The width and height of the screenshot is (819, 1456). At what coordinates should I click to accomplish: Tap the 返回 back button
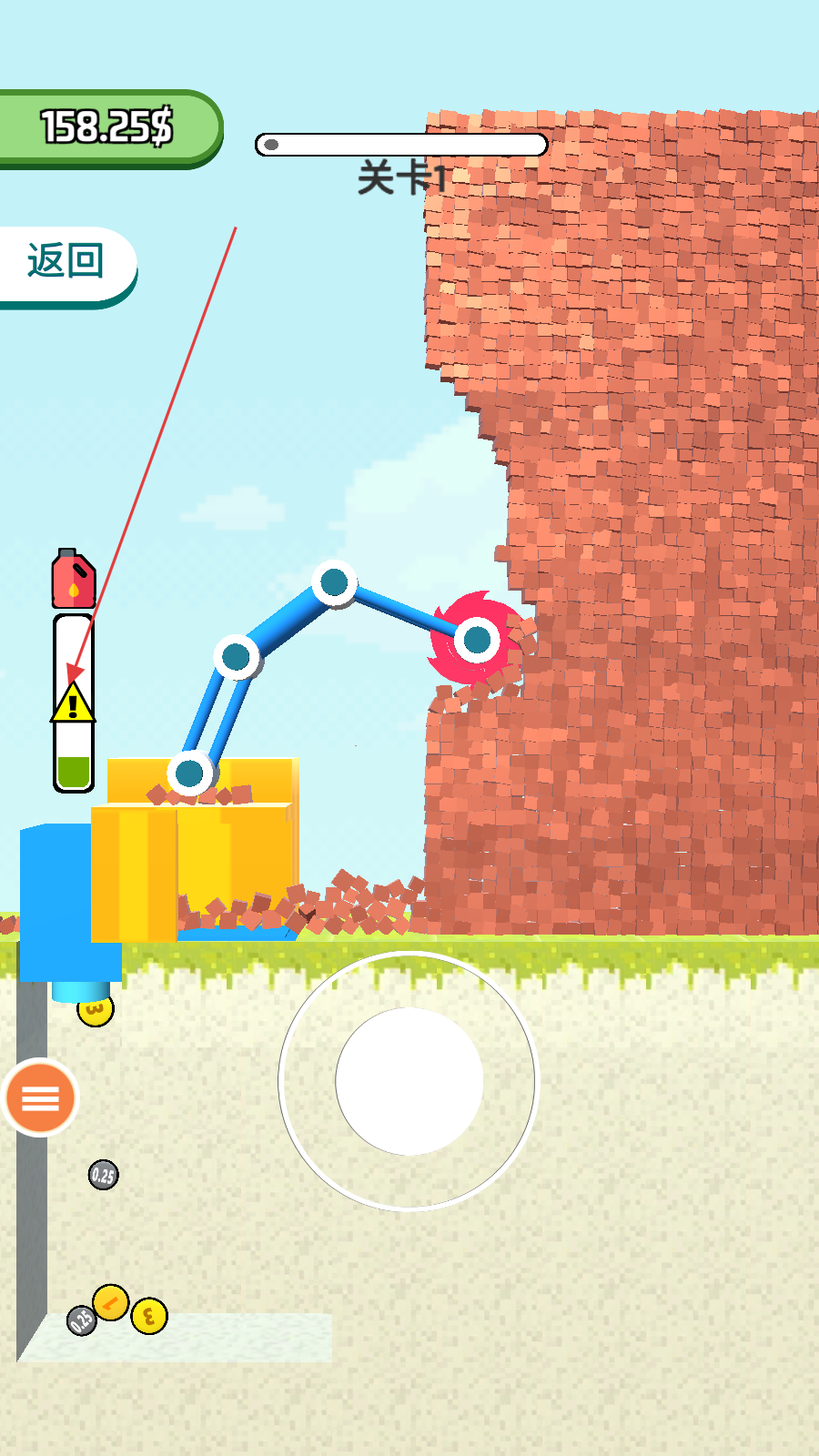pos(66,263)
